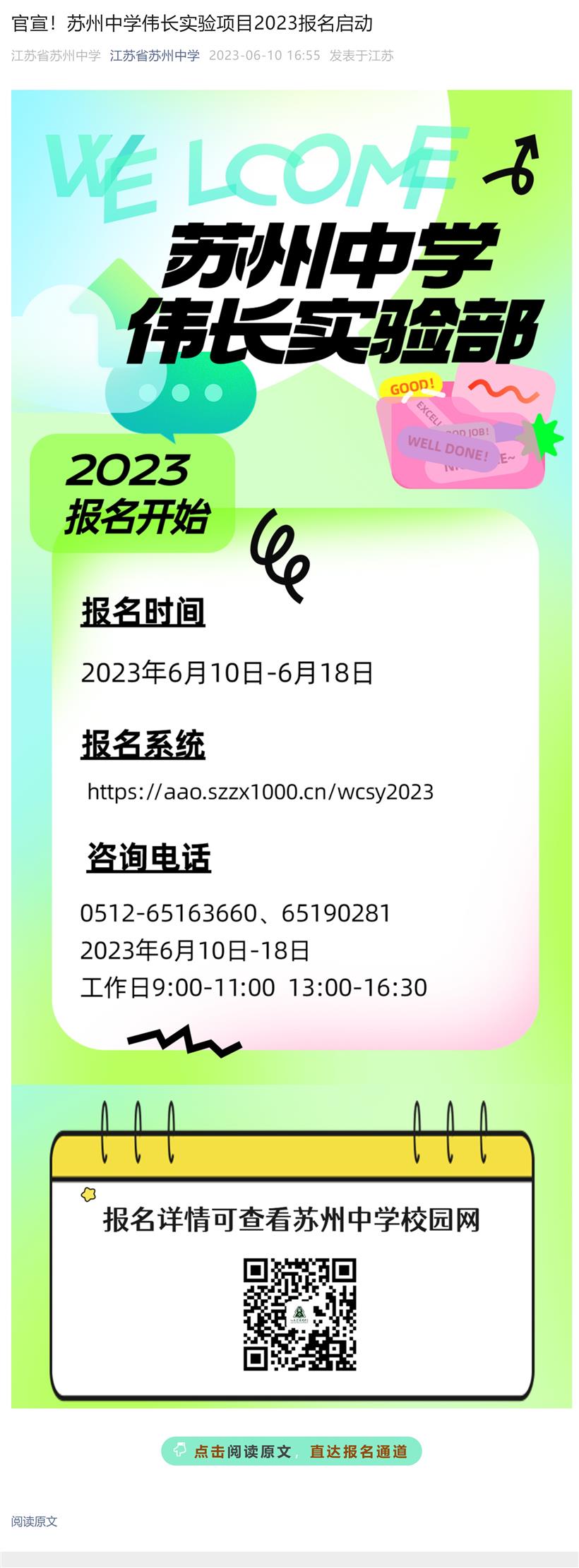Viewport: 579px width, 1568px height.
Task: Open the 江苏省苏州中学 account profile link
Action: (x=155, y=56)
